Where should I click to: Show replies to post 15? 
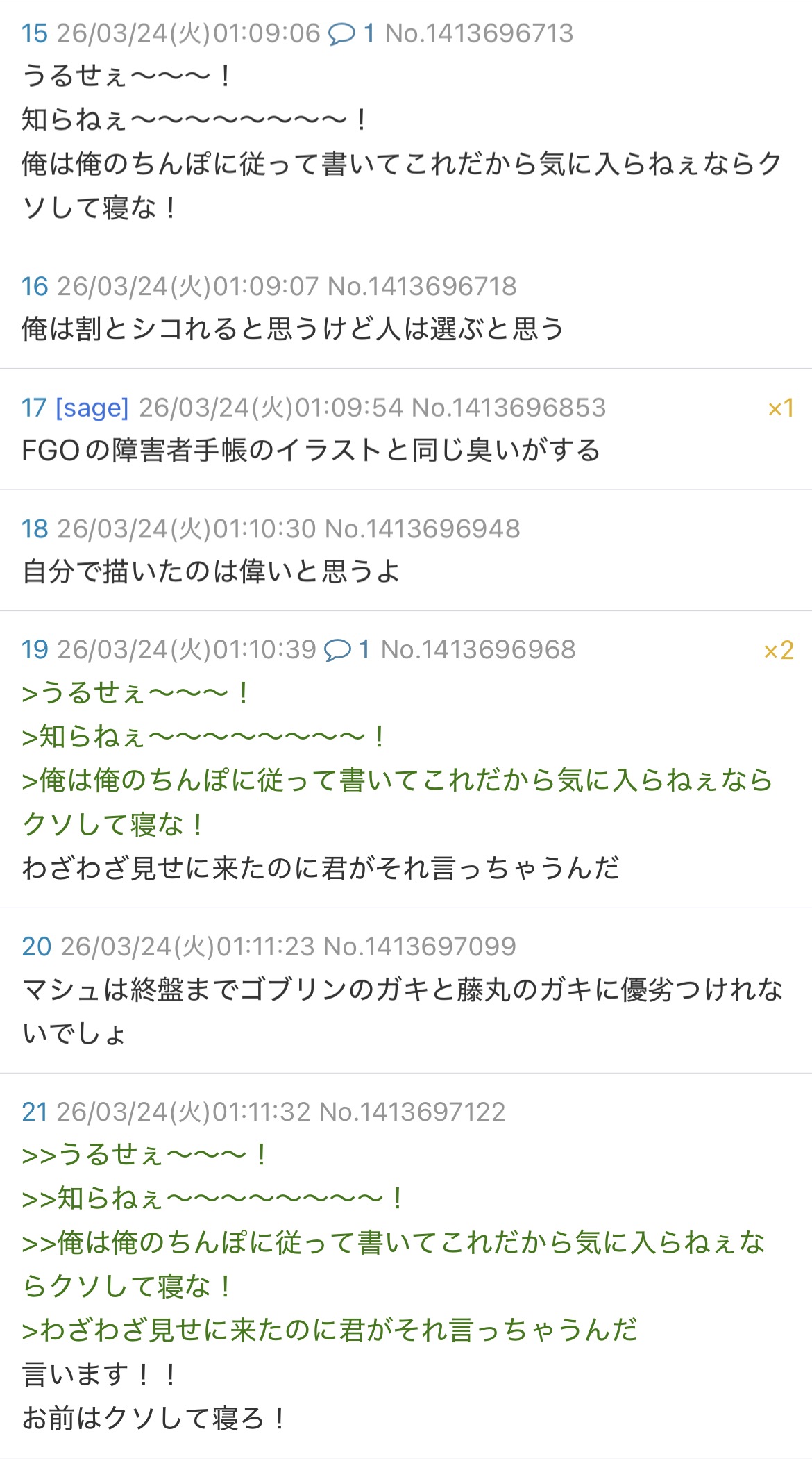[351, 33]
